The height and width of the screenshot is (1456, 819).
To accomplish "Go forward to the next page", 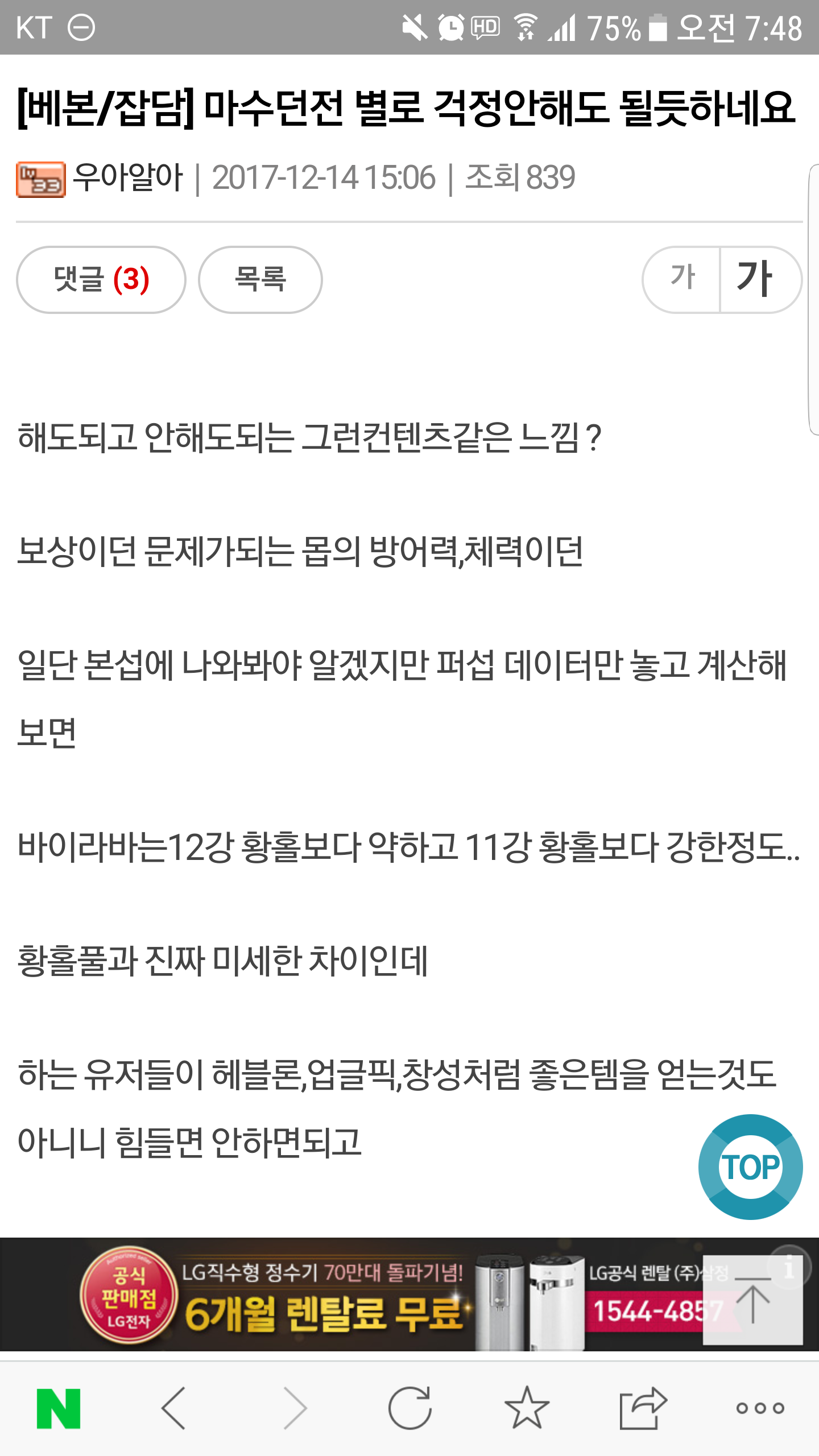I will (x=295, y=1408).
